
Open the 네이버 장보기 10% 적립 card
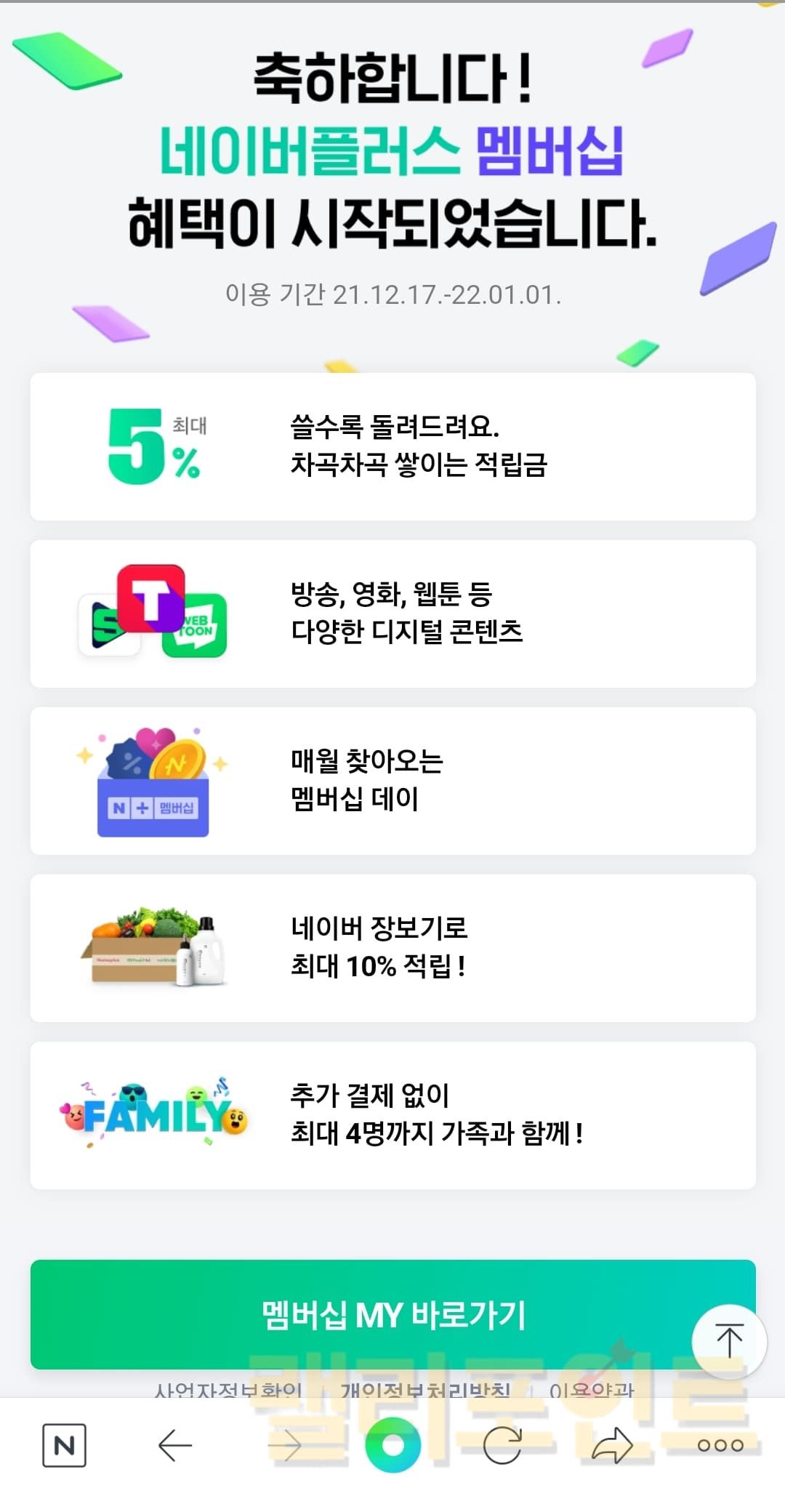[x=392, y=948]
